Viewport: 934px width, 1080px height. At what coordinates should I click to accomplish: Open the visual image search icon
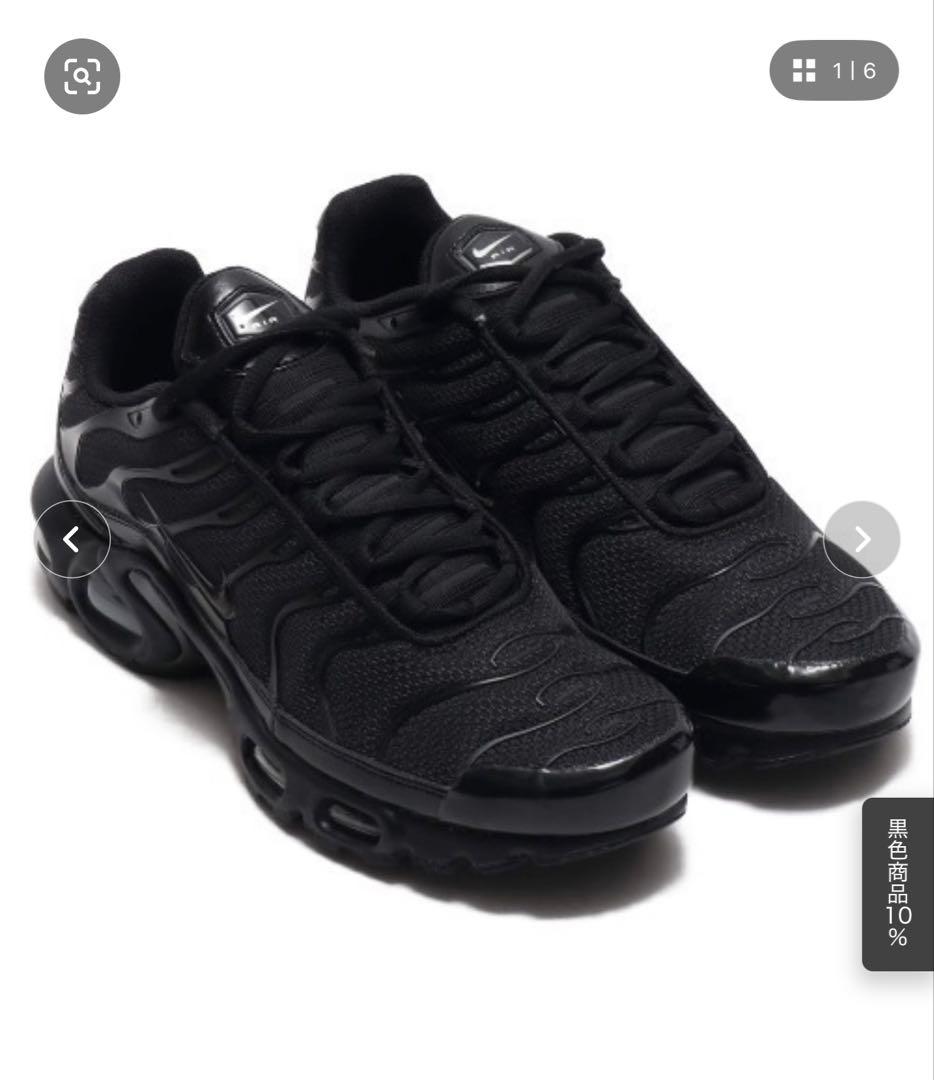point(82,76)
